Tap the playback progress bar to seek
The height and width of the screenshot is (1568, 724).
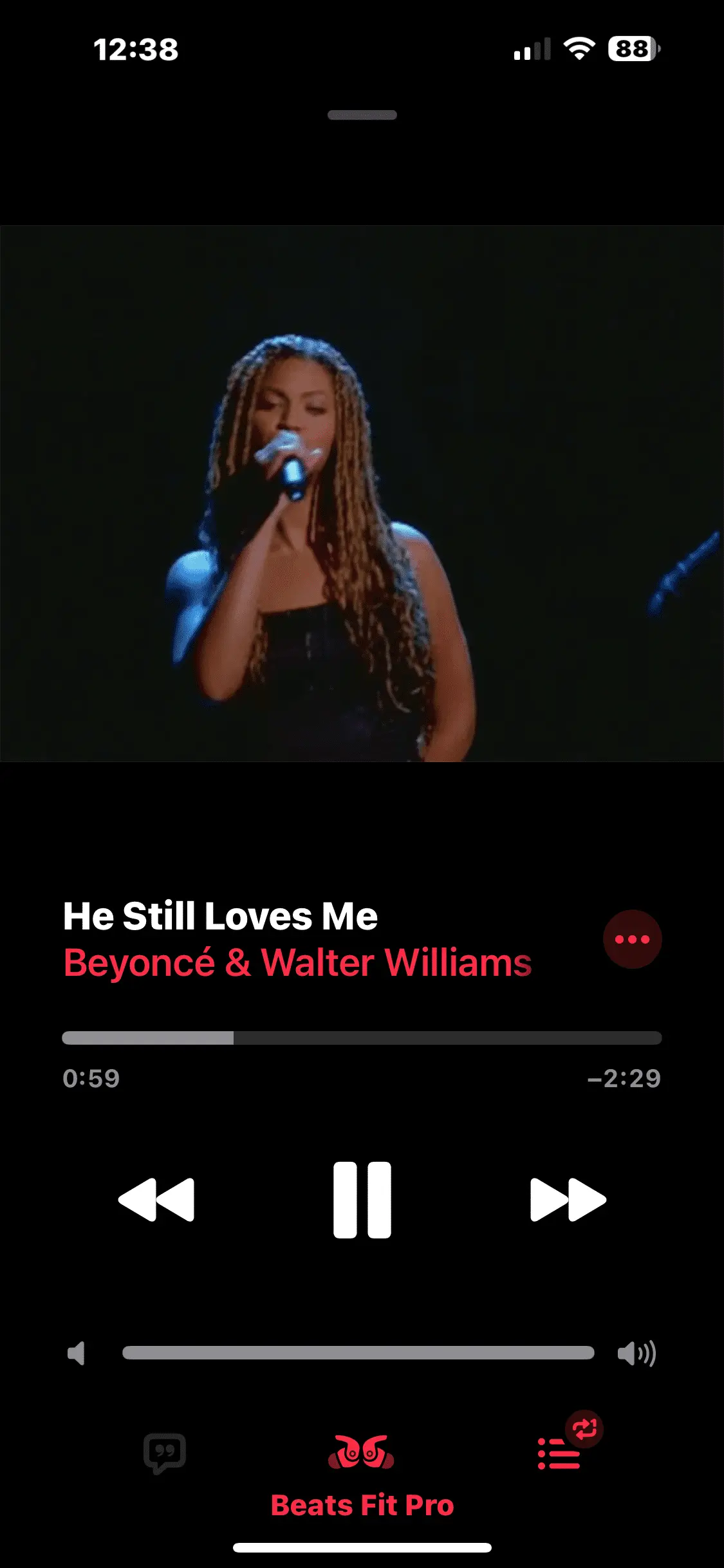(x=362, y=1038)
